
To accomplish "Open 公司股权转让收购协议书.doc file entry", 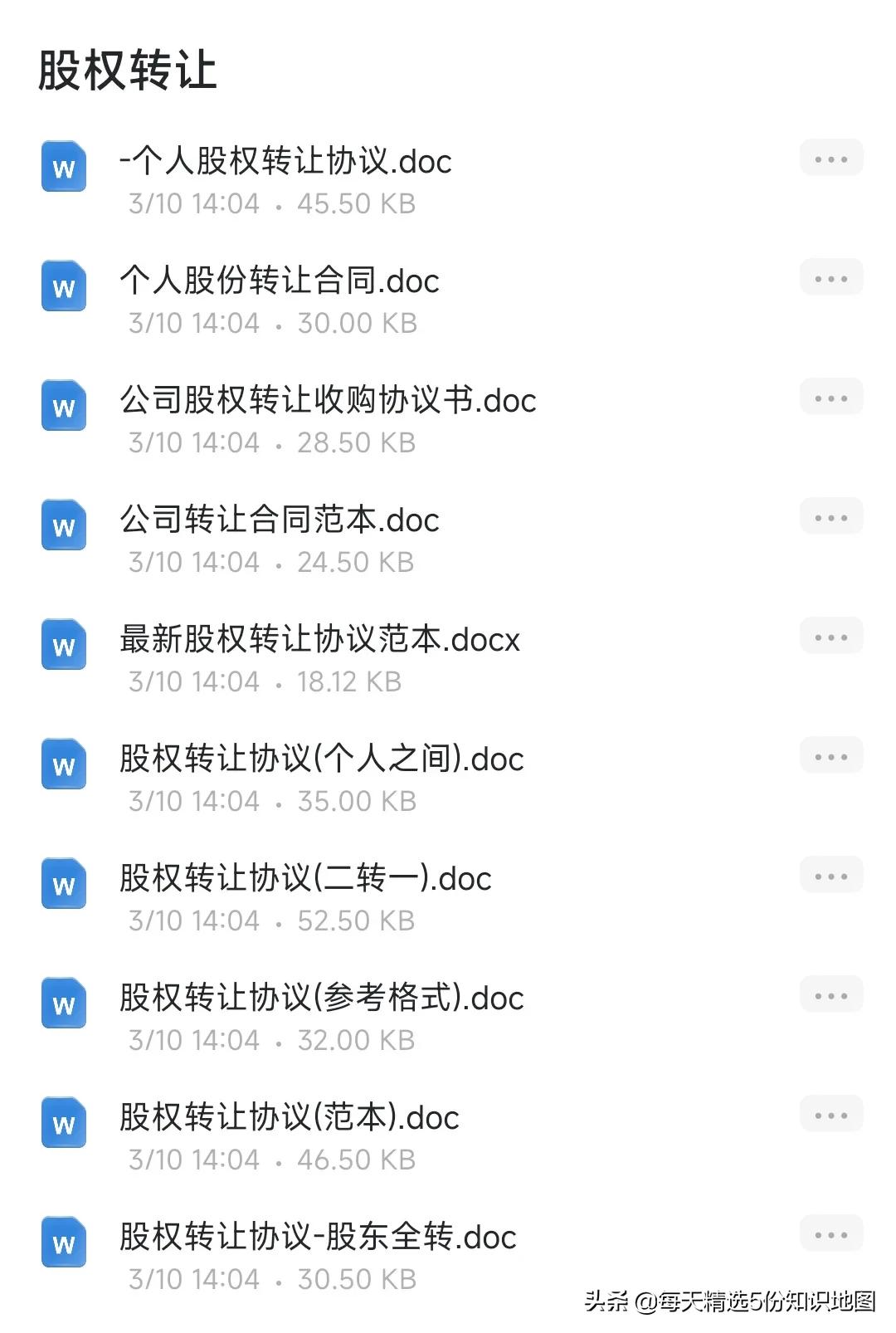I will click(x=328, y=400).
